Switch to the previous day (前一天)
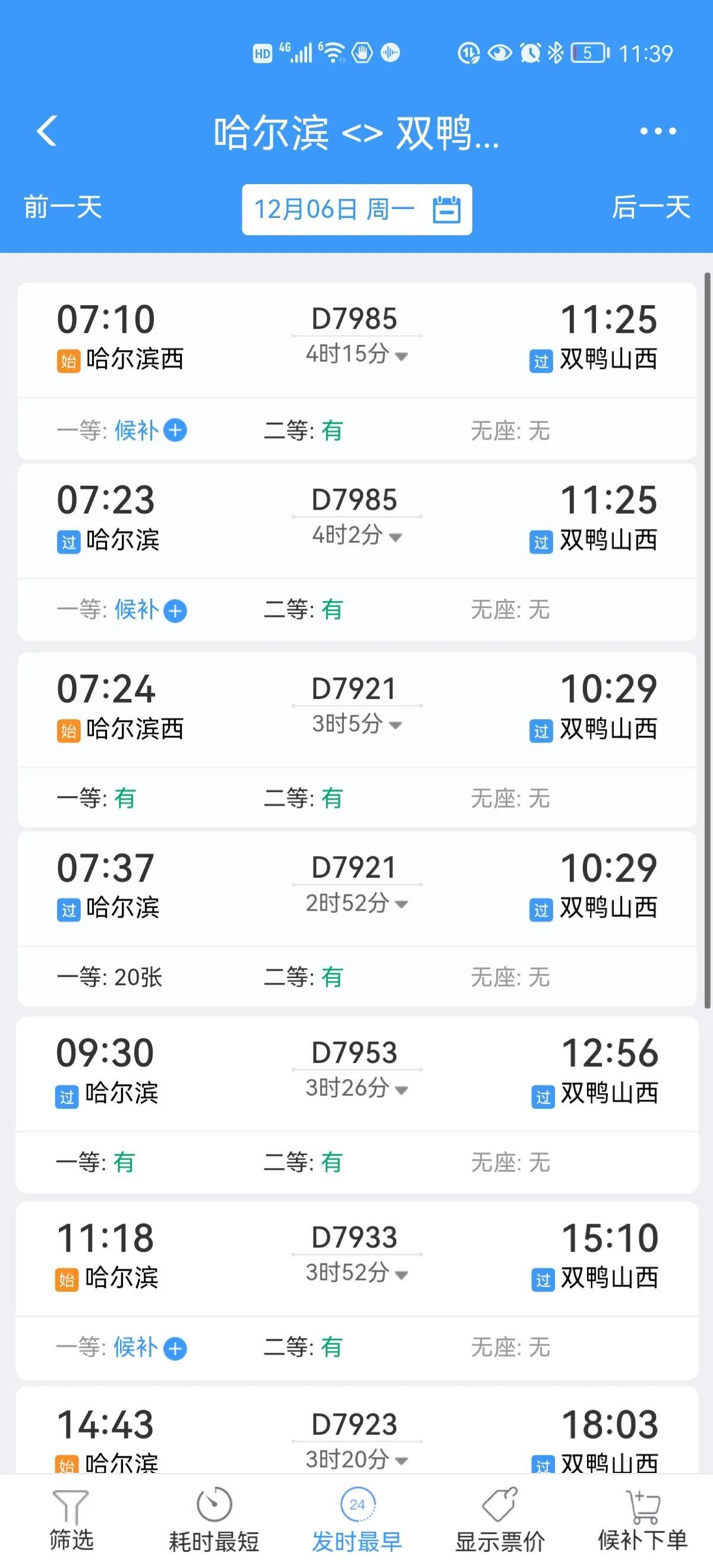Viewport: 713px width, 1568px height. pos(63,207)
